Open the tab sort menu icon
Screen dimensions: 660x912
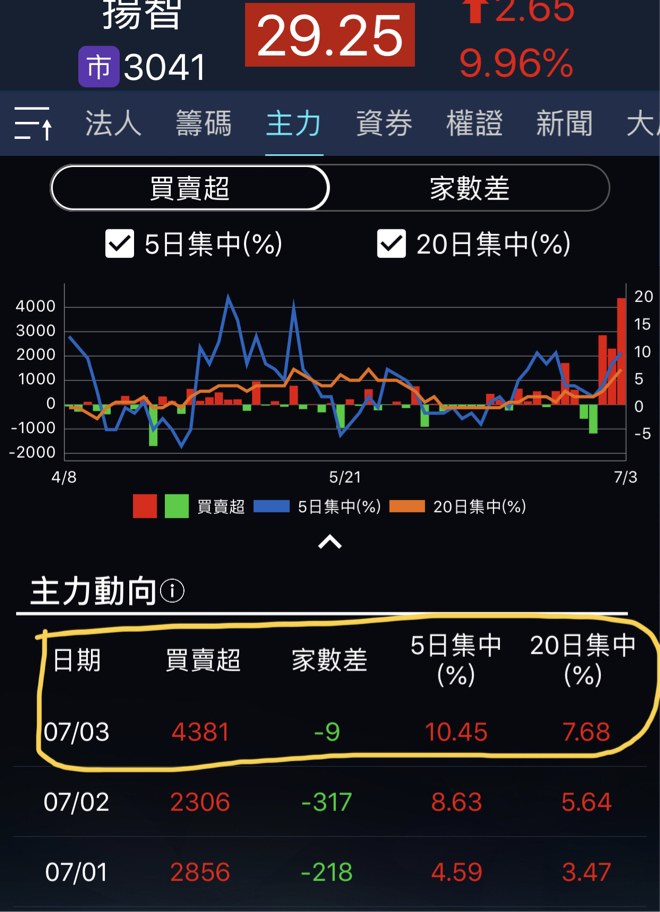33,123
